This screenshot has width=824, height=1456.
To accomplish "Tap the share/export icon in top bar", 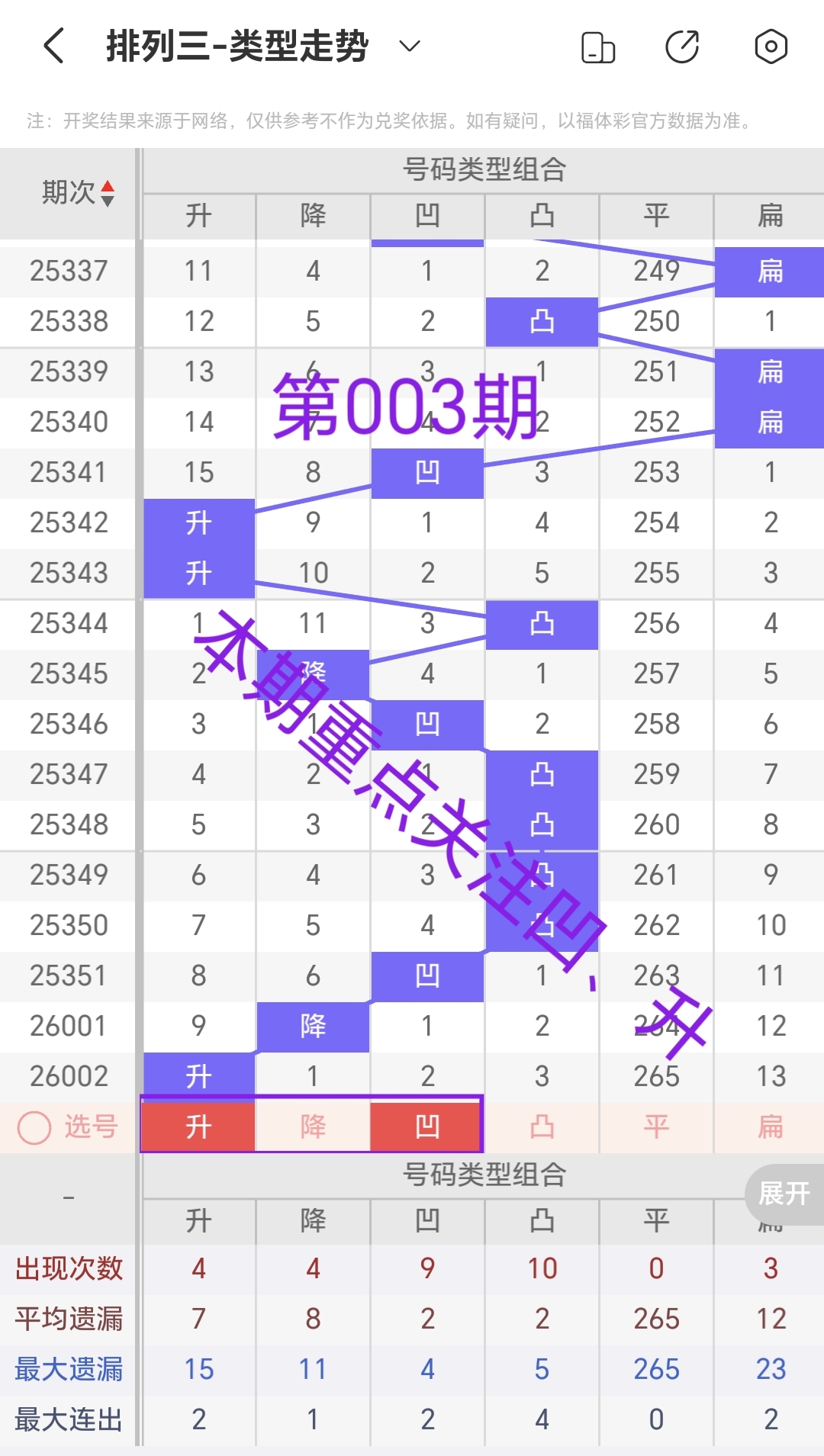I will coord(684,46).
